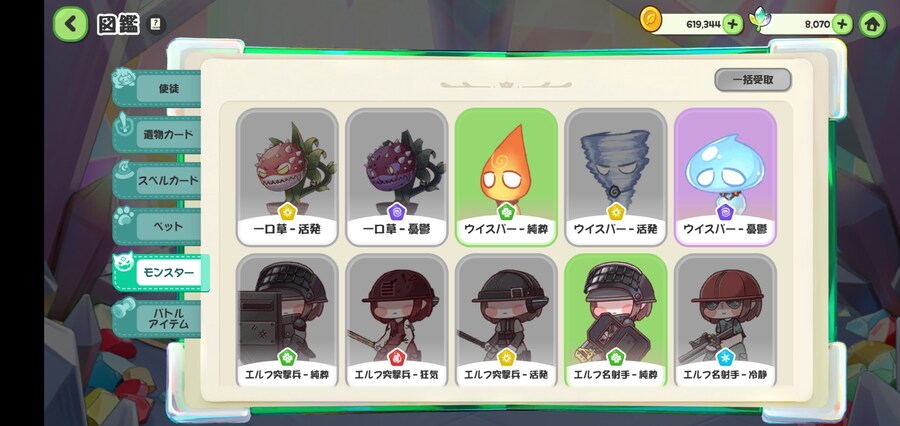Add more crystal gems

(x=842, y=23)
